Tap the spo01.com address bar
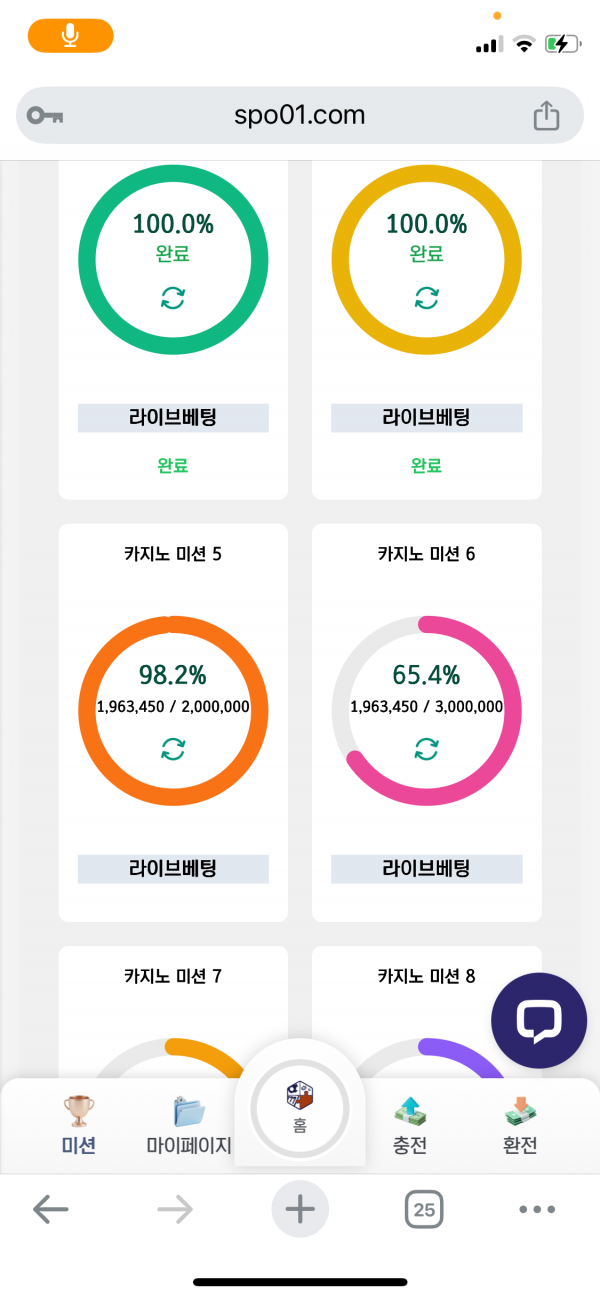Image resolution: width=600 pixels, height=1299 pixels. [x=299, y=115]
